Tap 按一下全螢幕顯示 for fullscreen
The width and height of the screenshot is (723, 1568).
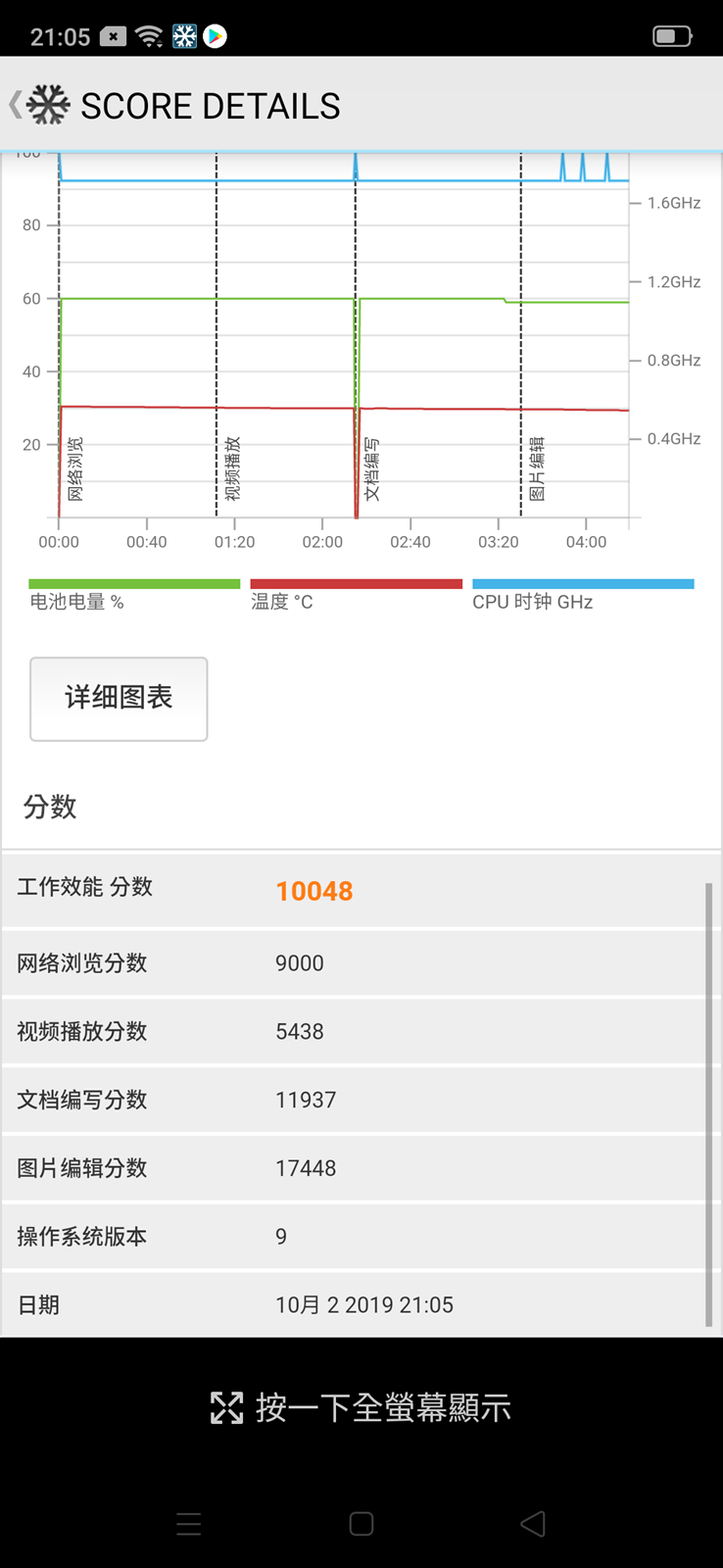click(x=361, y=1407)
